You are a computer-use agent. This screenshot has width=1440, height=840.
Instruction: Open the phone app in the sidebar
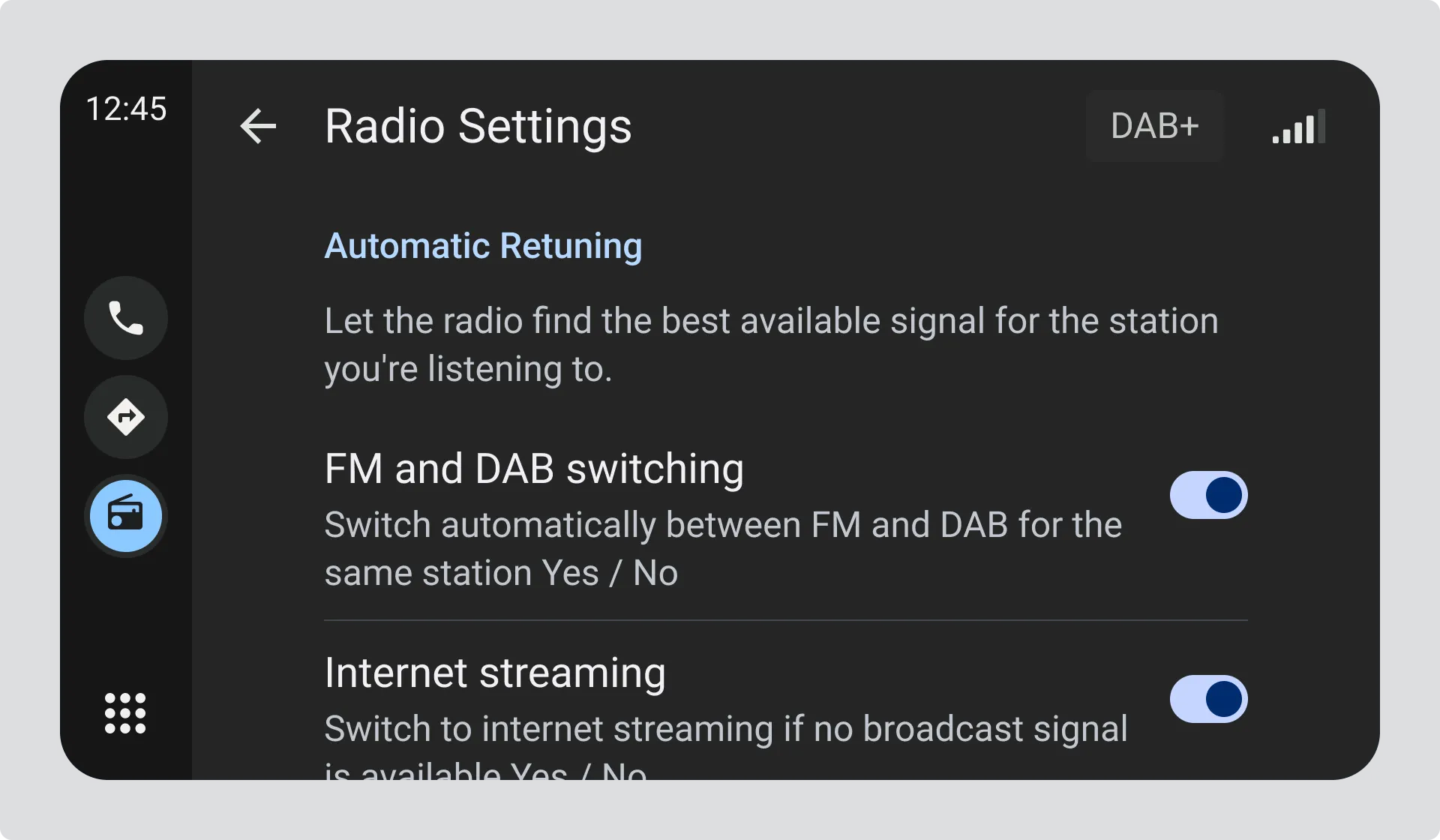click(x=126, y=318)
